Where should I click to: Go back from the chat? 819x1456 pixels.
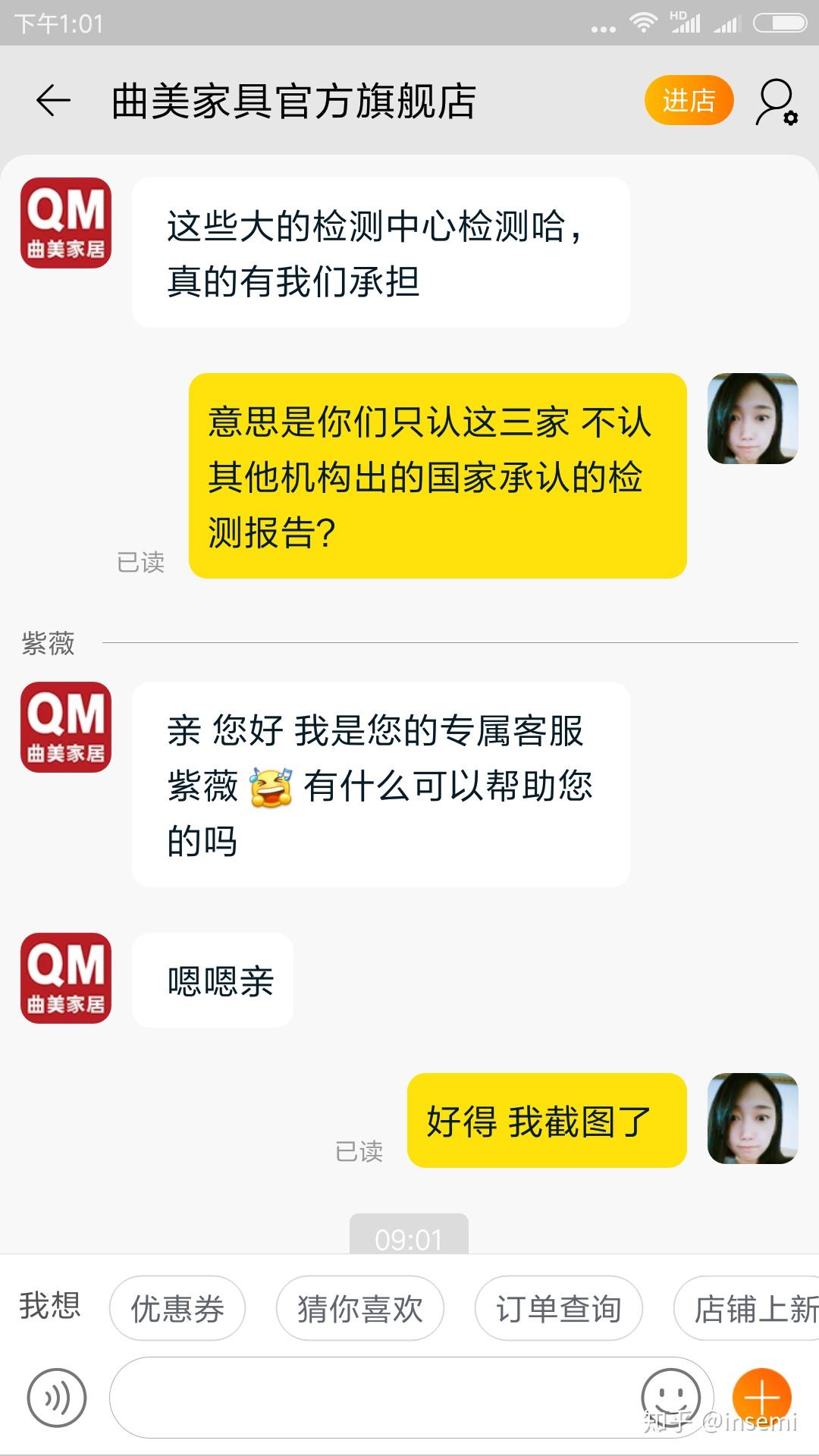(53, 101)
